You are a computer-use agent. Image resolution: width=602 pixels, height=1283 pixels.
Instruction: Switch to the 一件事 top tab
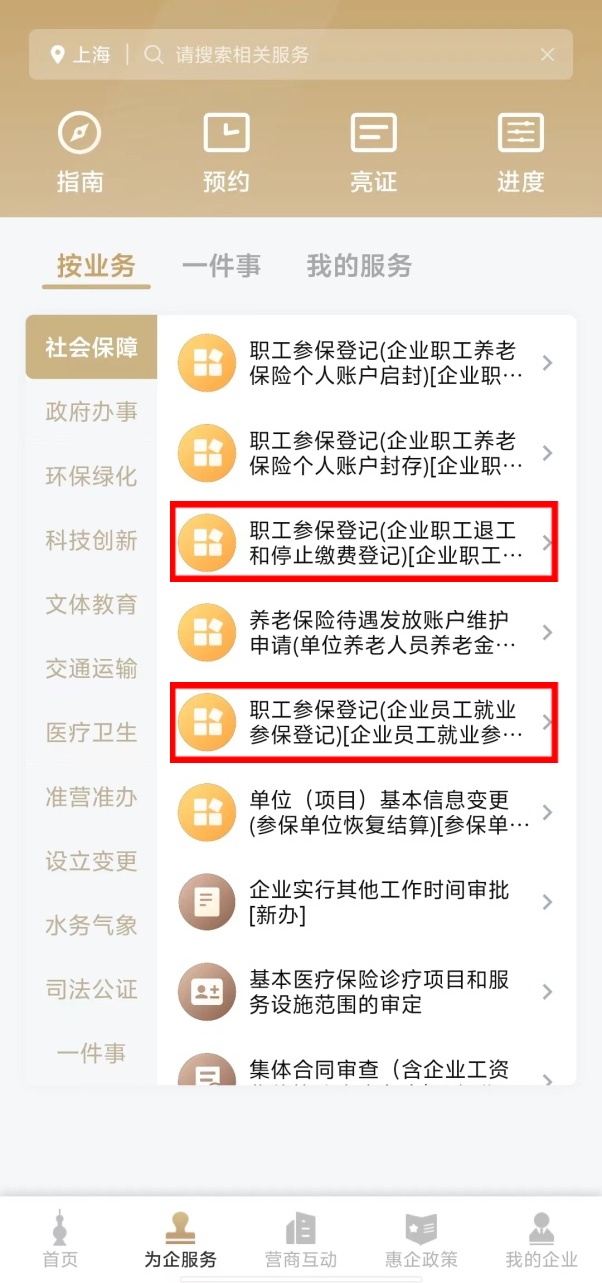click(221, 266)
